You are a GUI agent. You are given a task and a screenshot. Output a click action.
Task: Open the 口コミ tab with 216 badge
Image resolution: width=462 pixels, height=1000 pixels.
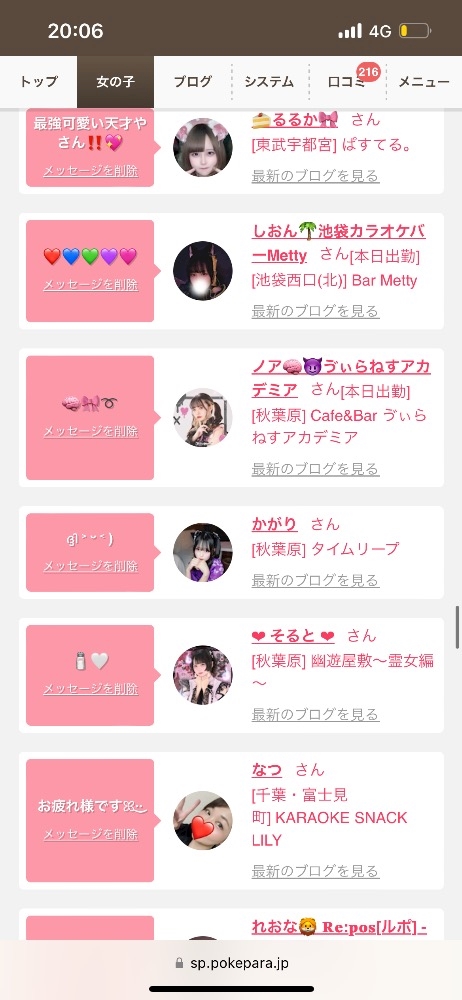pos(347,82)
